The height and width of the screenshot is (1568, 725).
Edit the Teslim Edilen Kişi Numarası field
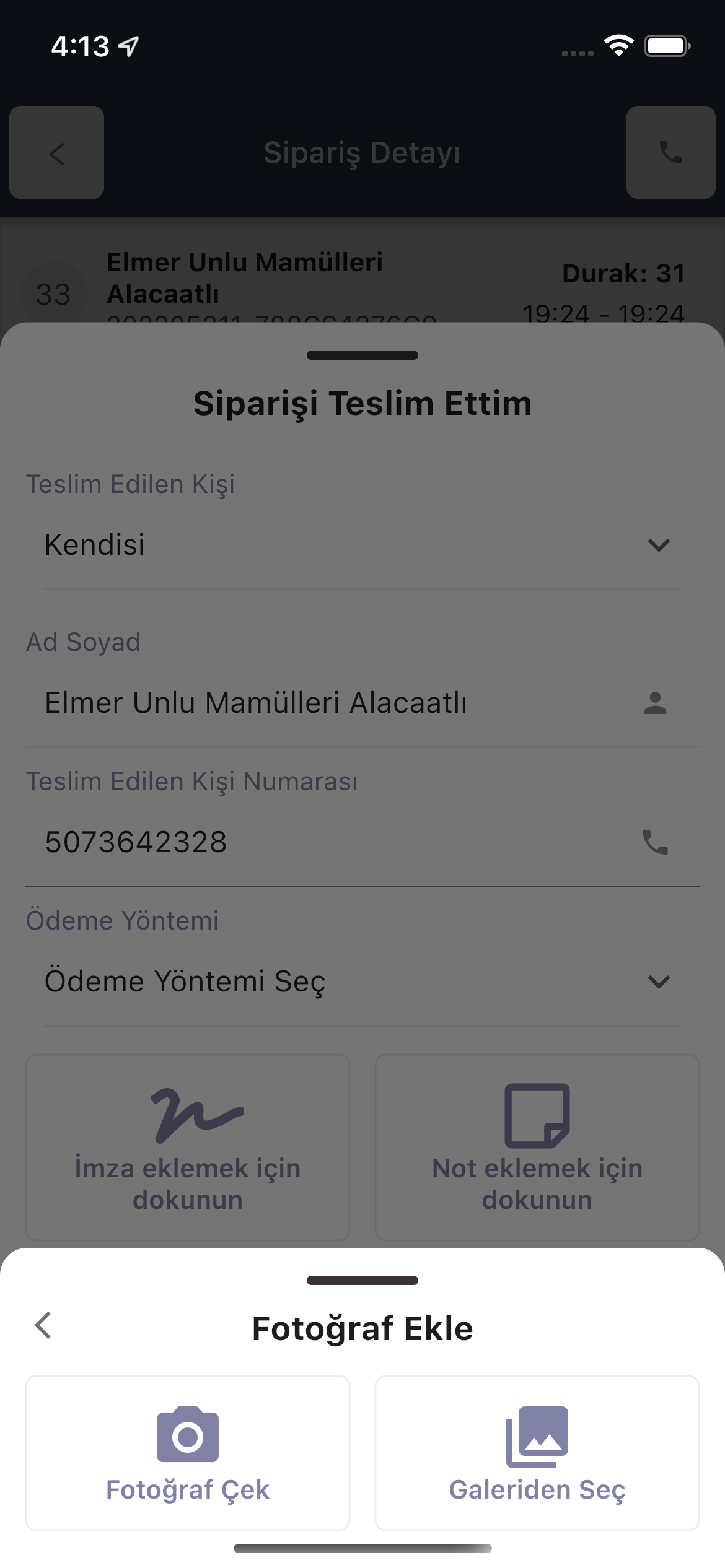(x=362, y=842)
